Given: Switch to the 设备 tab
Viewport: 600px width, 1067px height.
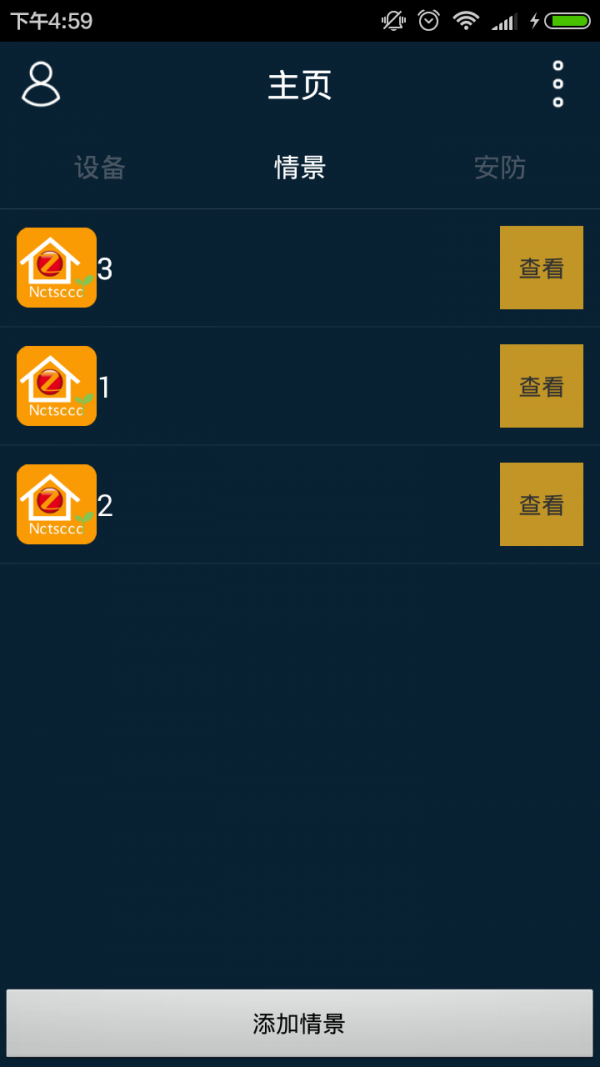Looking at the screenshot, I should [100, 168].
